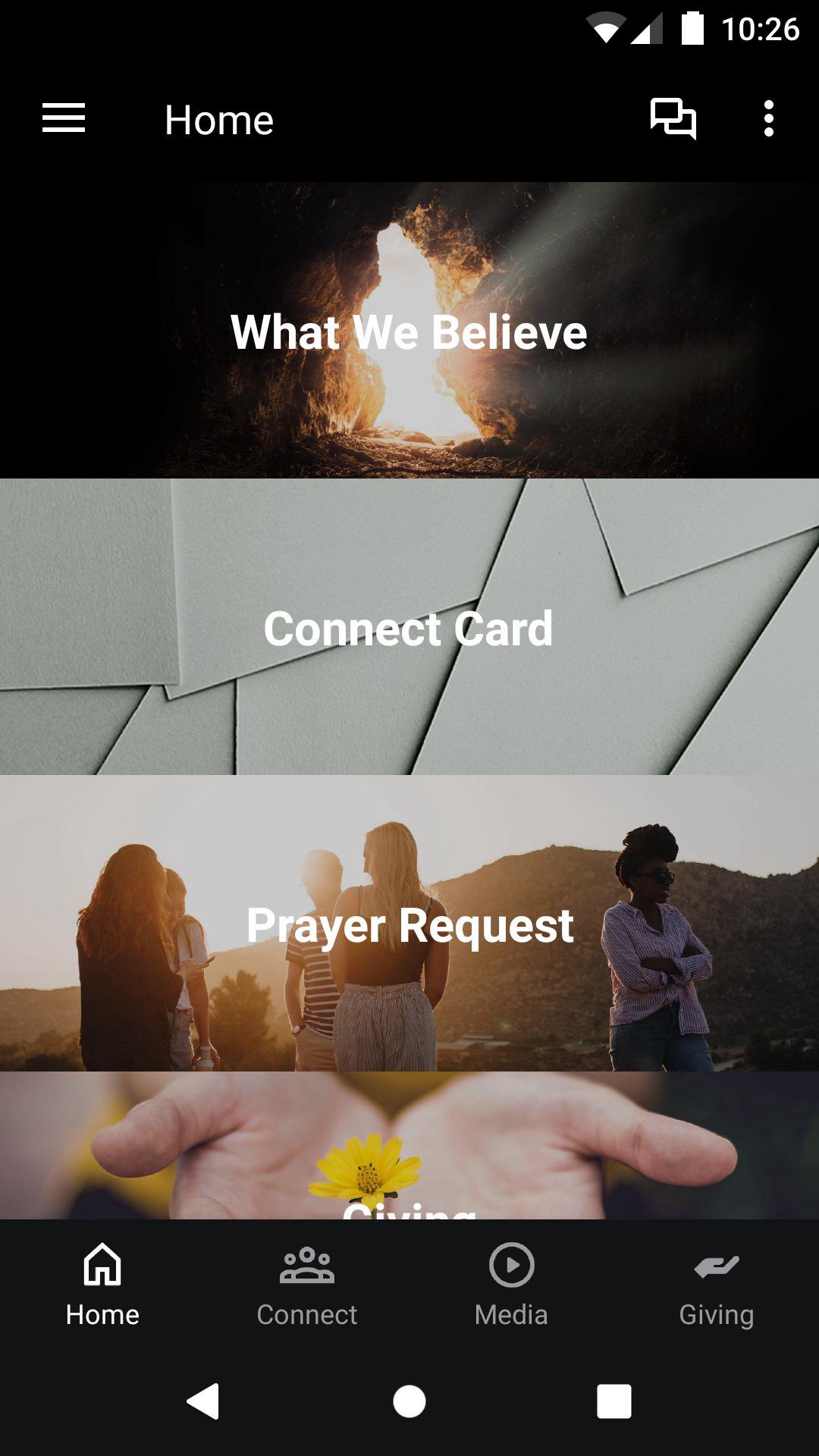This screenshot has height=1456, width=819.
Task: Open the system recent apps view
Action: 614,1401
